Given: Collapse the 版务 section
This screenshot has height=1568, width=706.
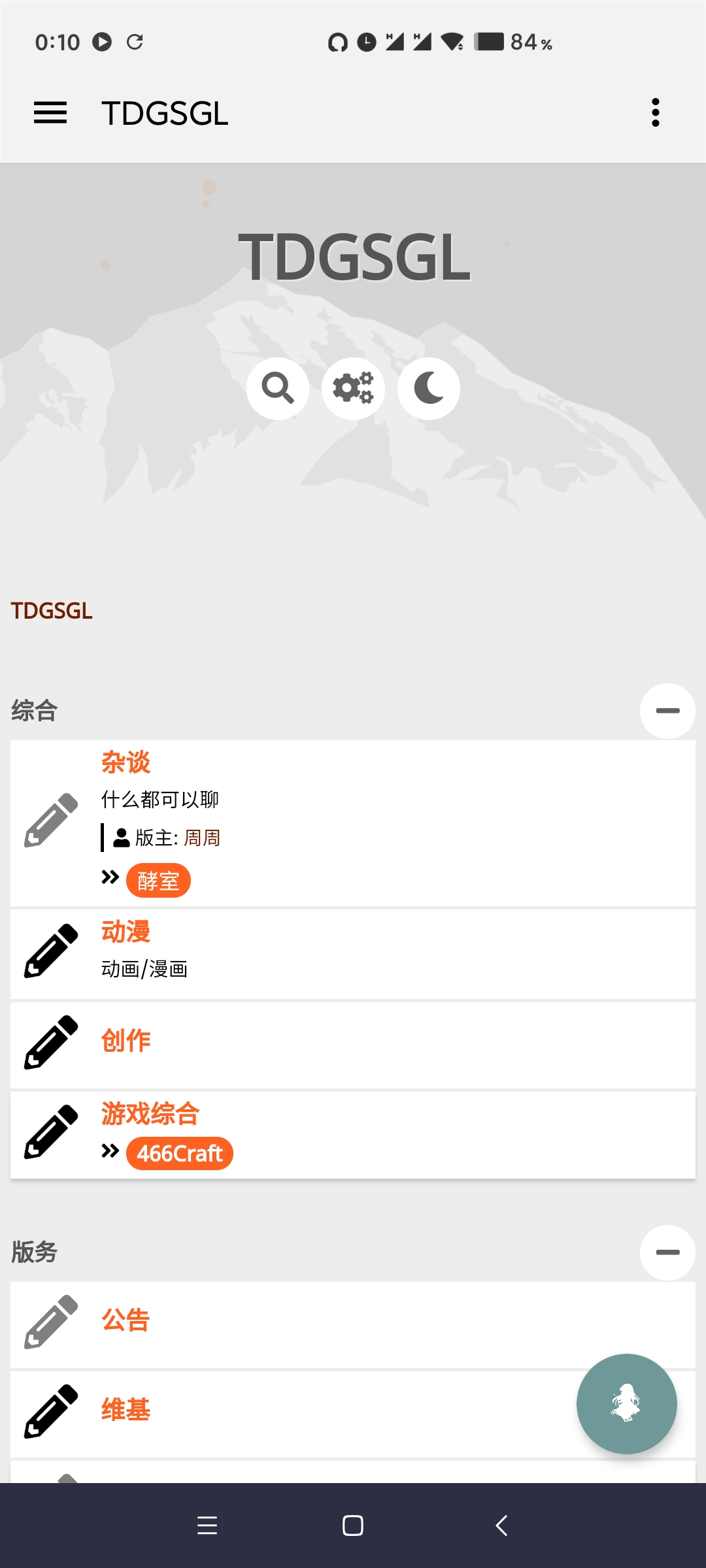Looking at the screenshot, I should point(667,1252).
